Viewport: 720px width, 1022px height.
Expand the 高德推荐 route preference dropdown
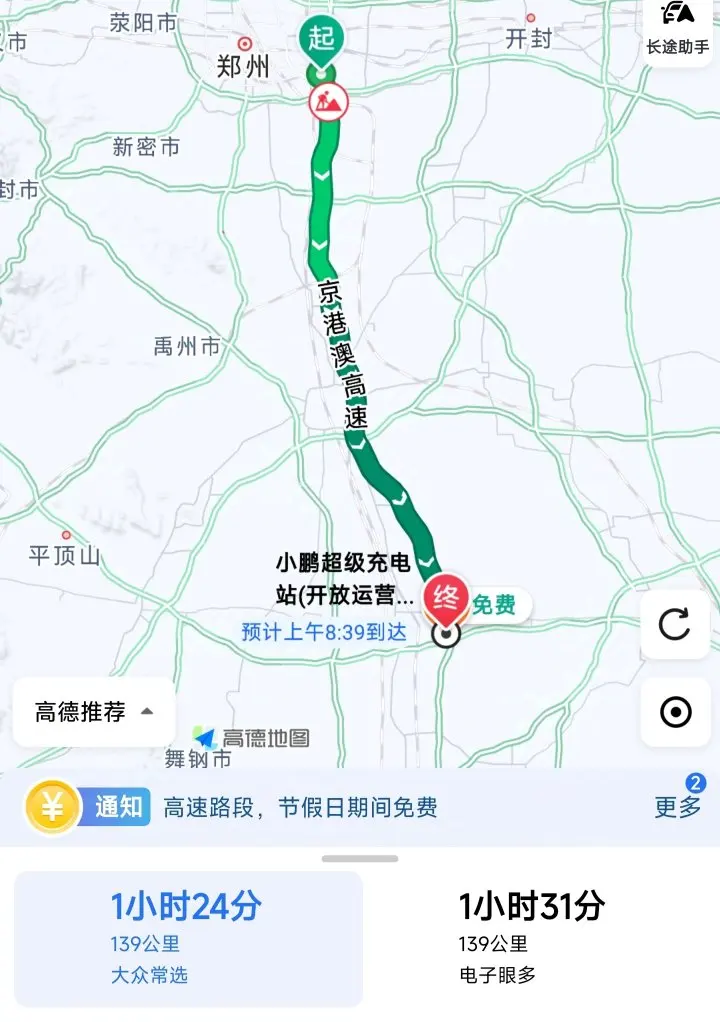(94, 712)
